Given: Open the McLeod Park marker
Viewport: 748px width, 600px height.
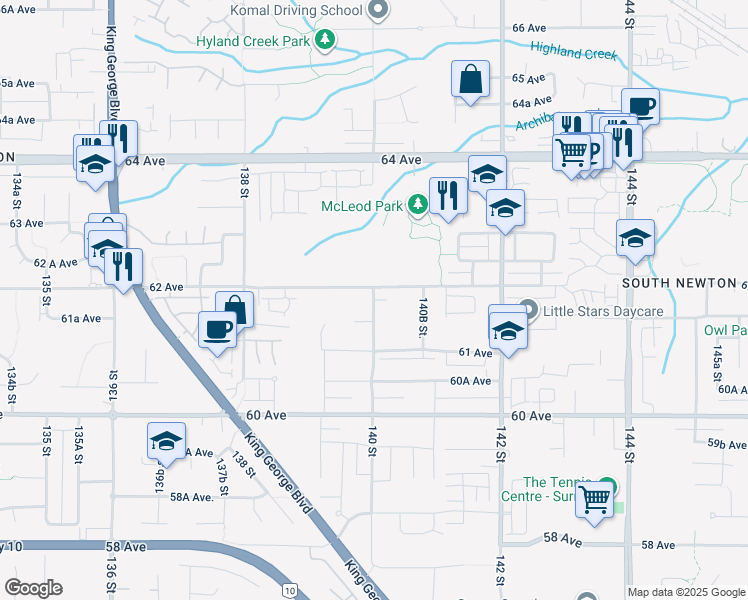Looking at the screenshot, I should [x=417, y=206].
